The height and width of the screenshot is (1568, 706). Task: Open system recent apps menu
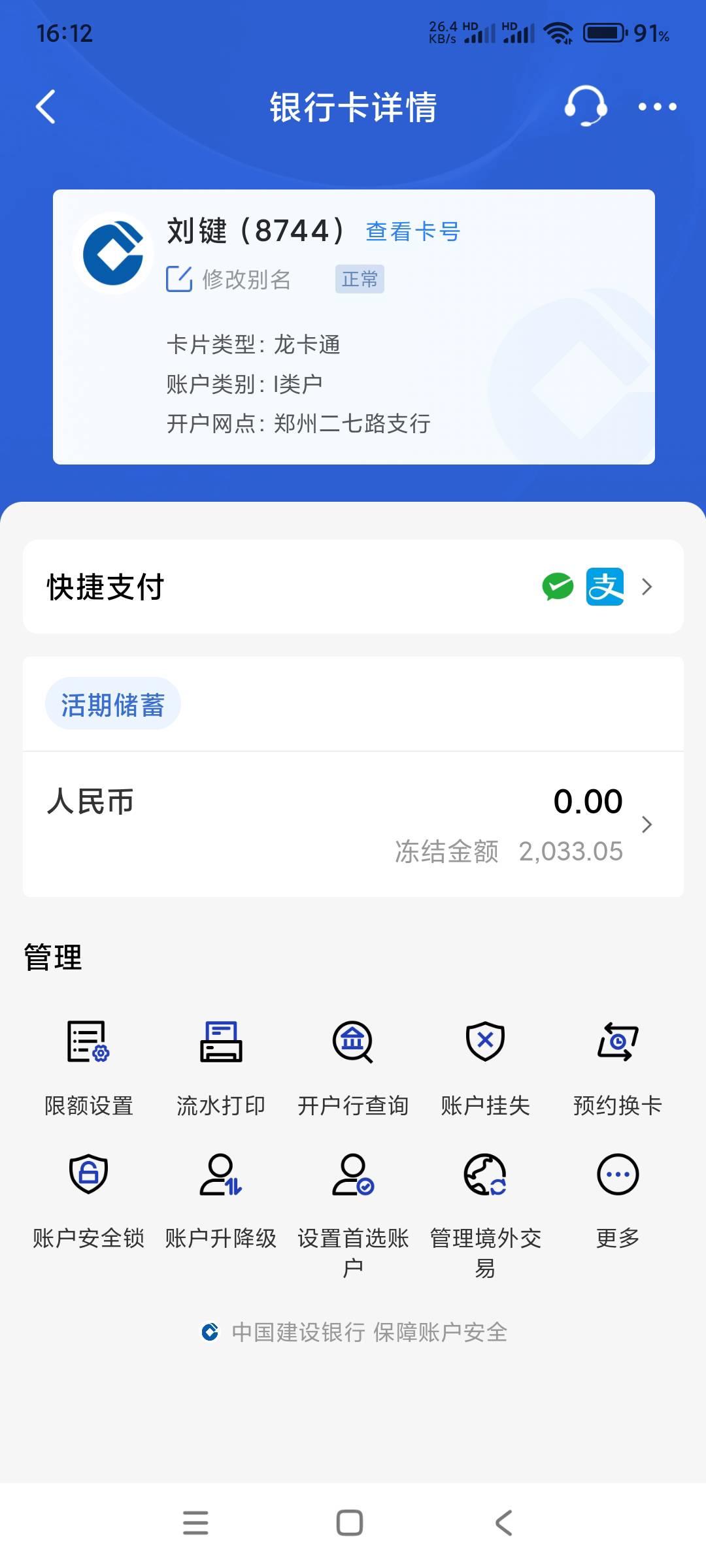pyautogui.click(x=195, y=1523)
